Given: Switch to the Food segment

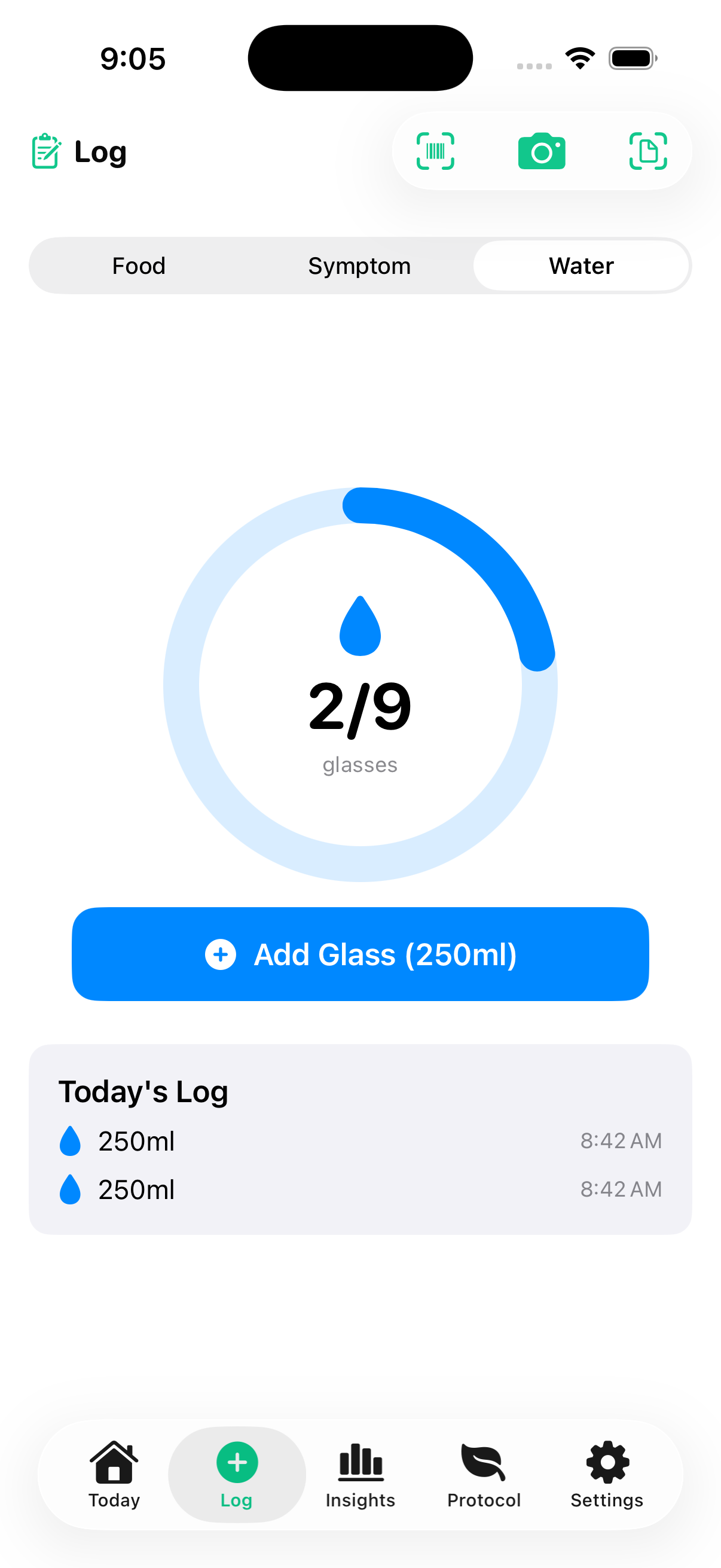Looking at the screenshot, I should (x=139, y=266).
